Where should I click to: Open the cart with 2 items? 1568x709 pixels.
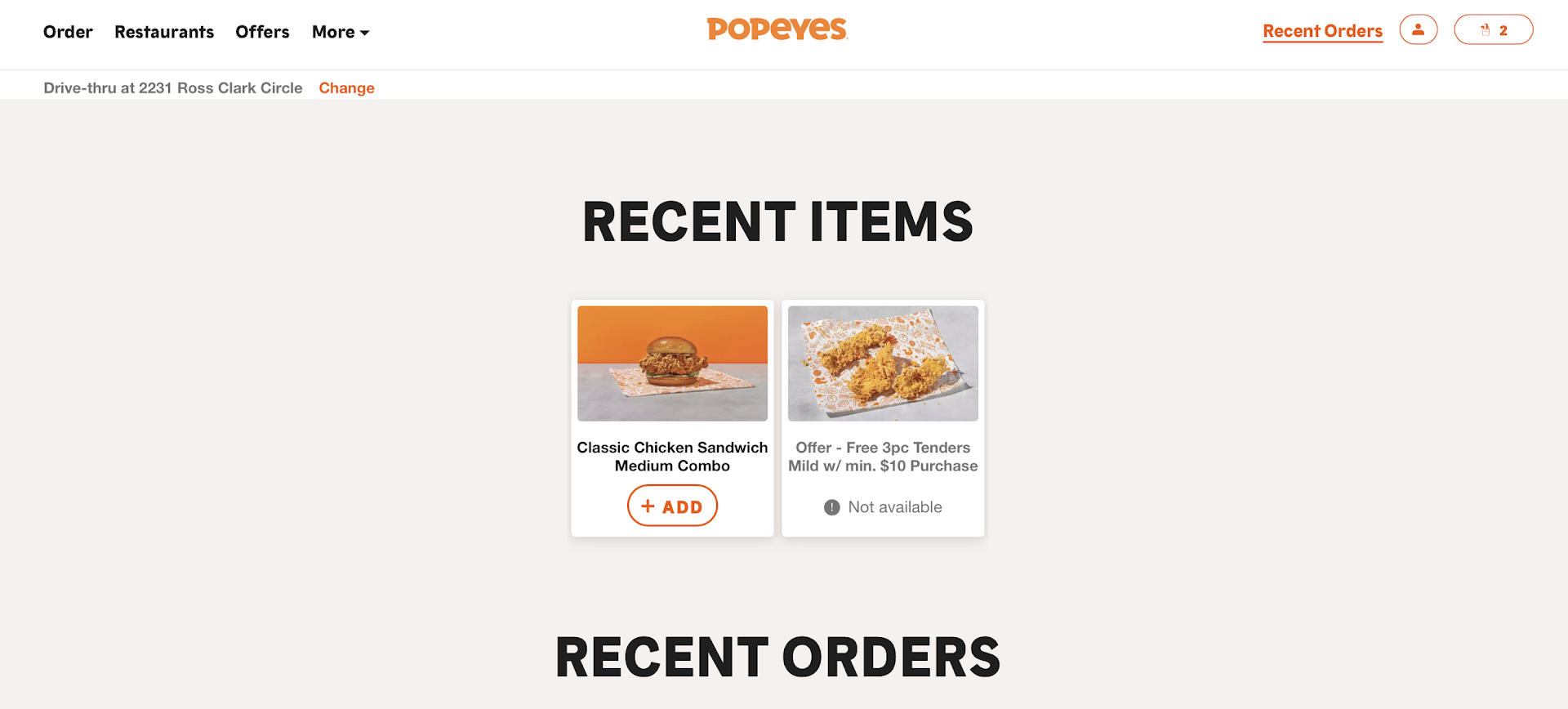1493,30
